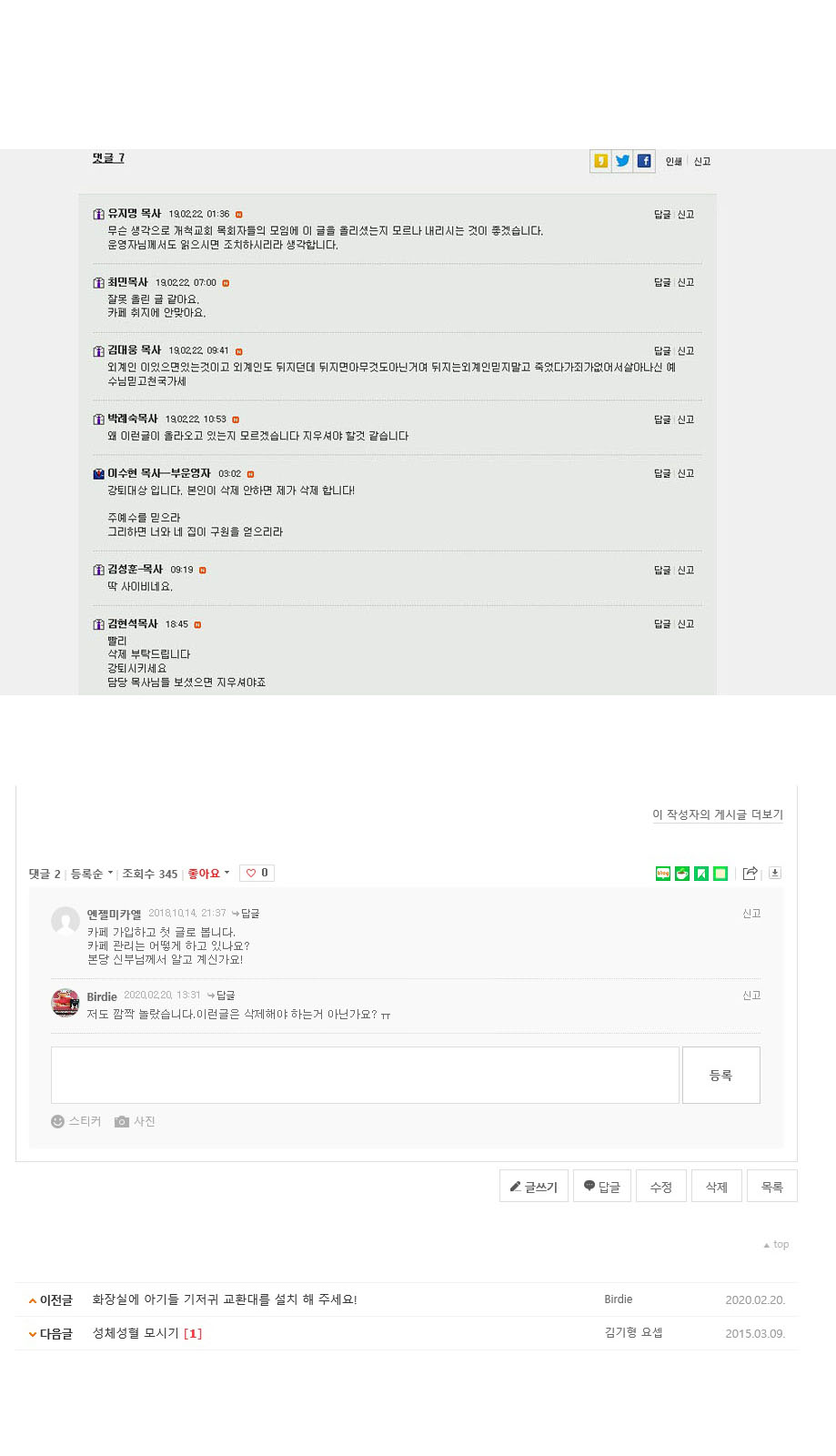Add a sticker to the comment
The height and width of the screenshot is (1456, 836).
pos(76,1121)
